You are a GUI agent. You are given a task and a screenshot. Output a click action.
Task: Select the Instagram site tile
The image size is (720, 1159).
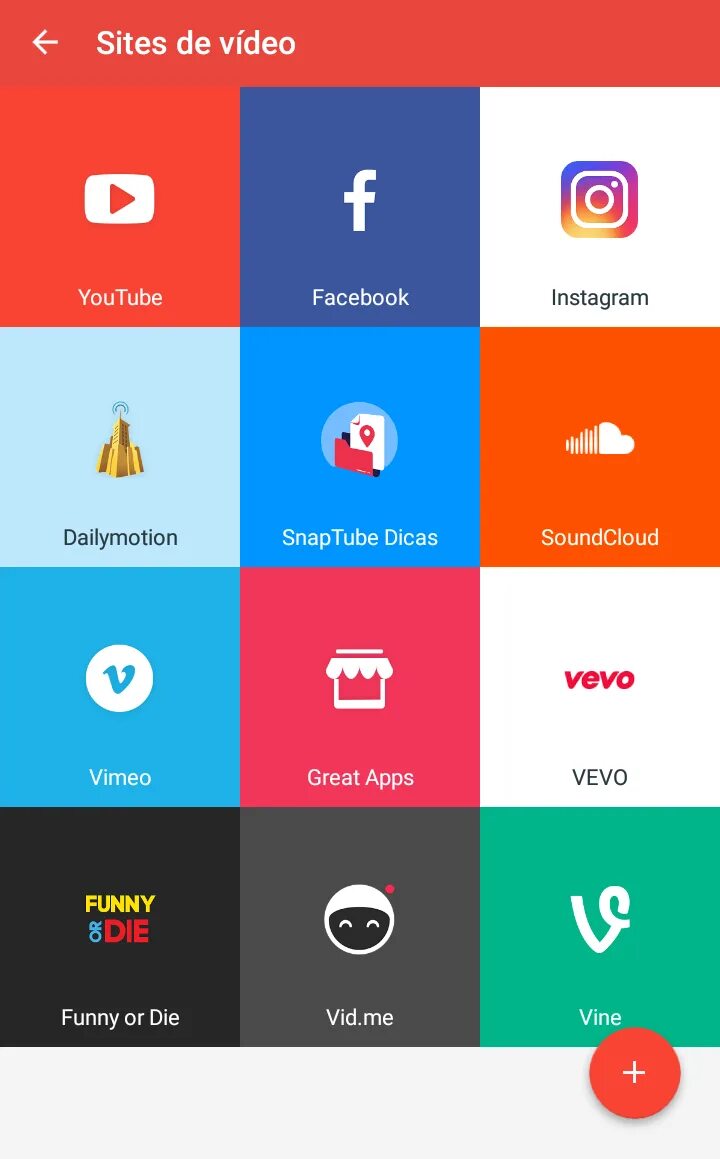coord(600,207)
